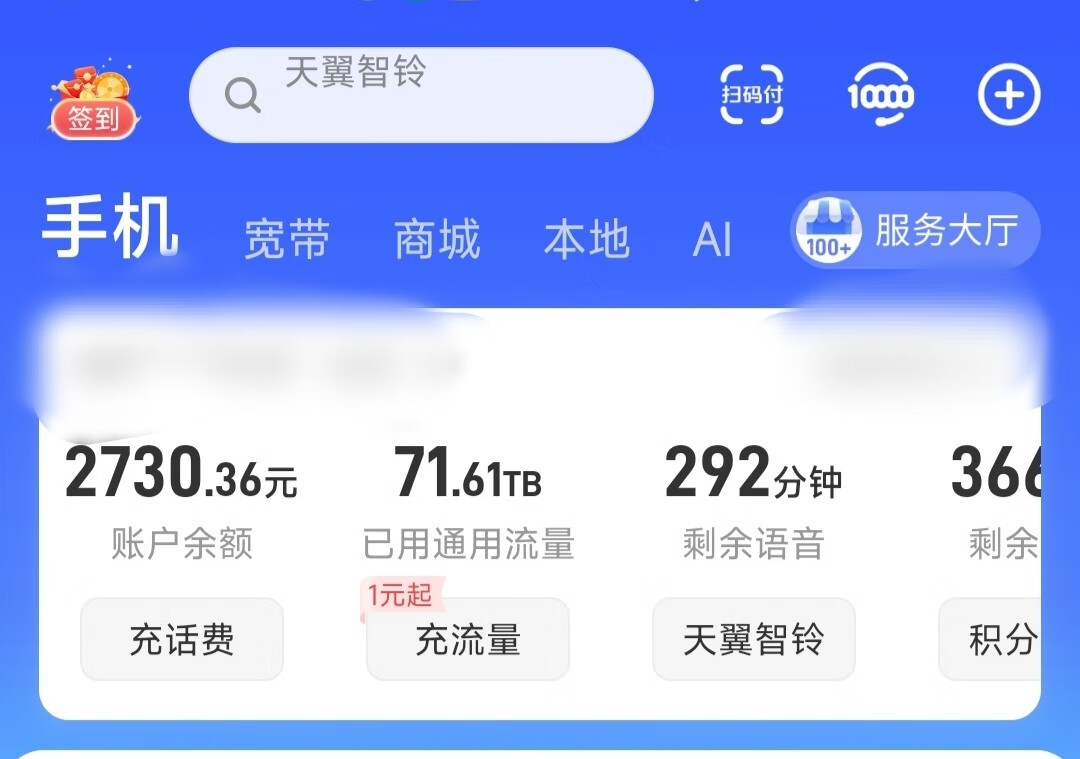Image resolution: width=1080 pixels, height=759 pixels.
Task: Open the 扫码付 scan-to-pay icon
Action: tap(751, 95)
